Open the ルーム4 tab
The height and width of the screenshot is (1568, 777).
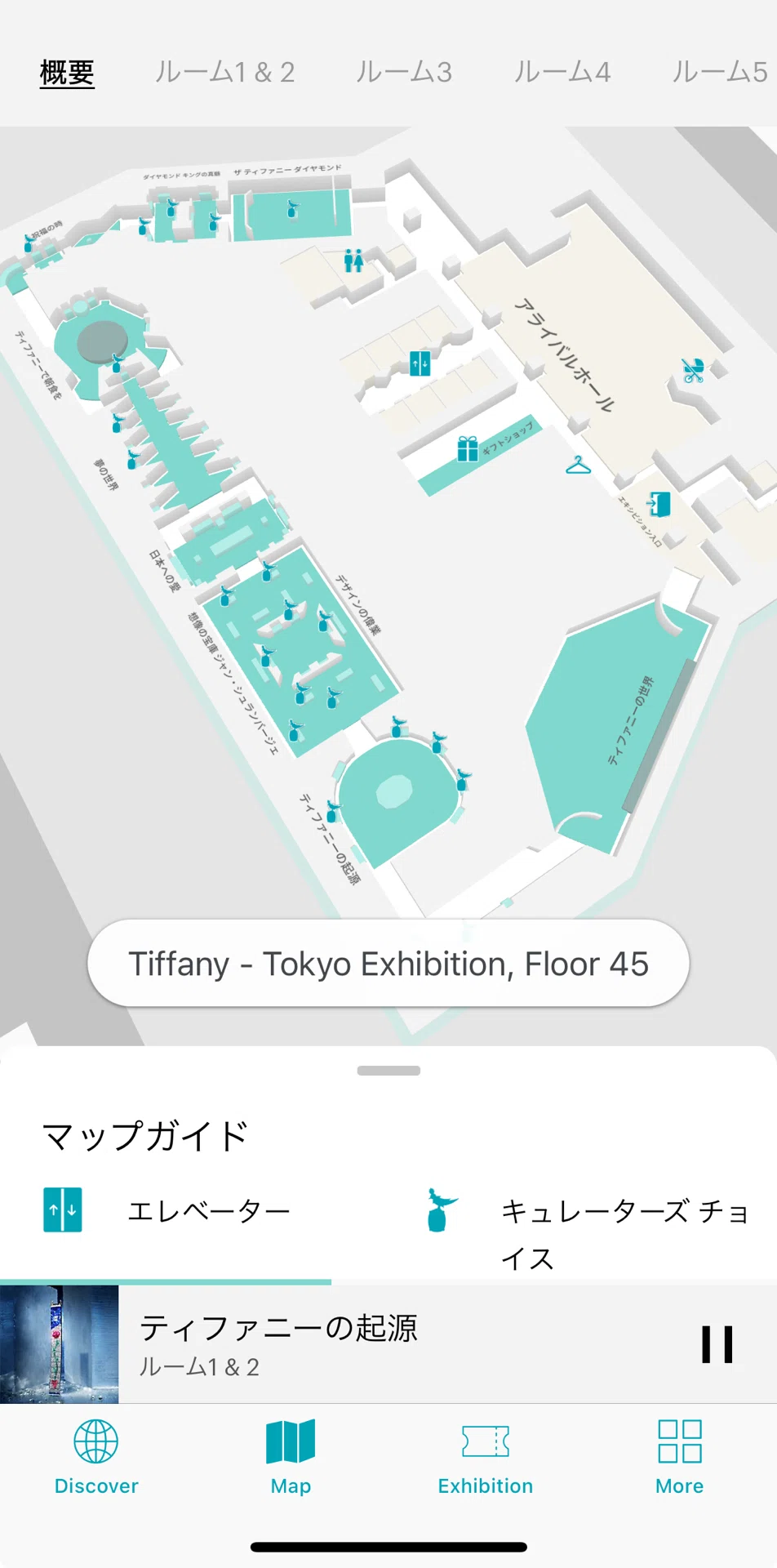click(562, 73)
